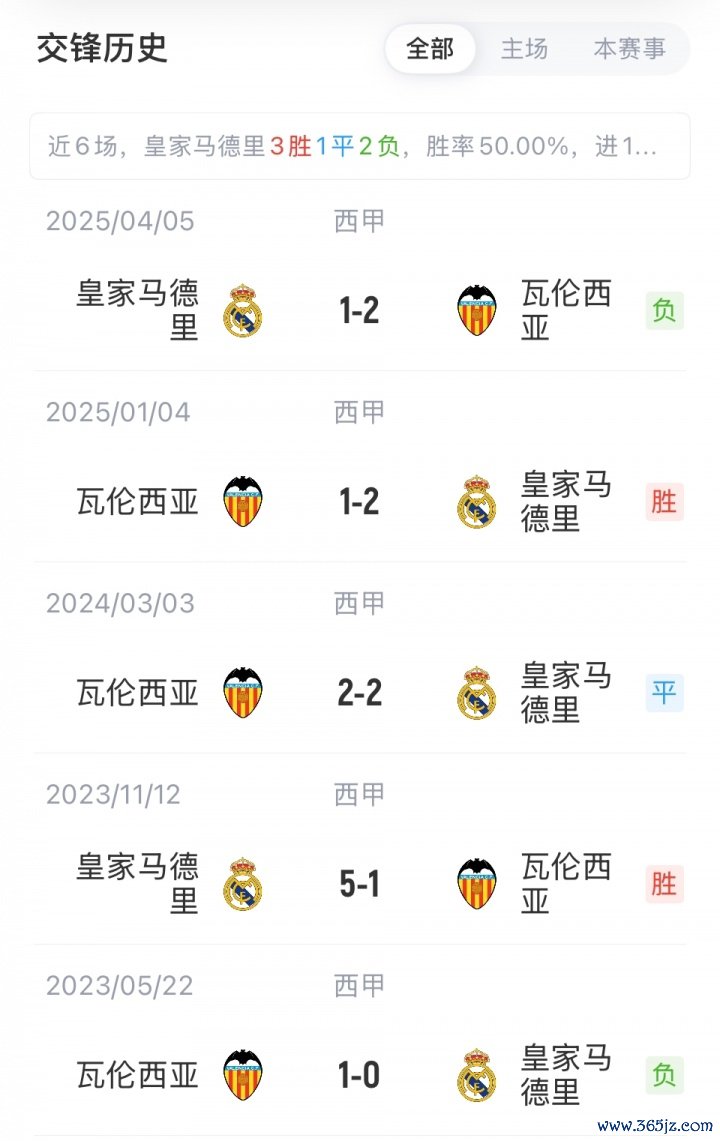
Task: Open the 2025/04/05 皇家马德里 1-2 瓦伦西亚 match
Action: click(359, 311)
